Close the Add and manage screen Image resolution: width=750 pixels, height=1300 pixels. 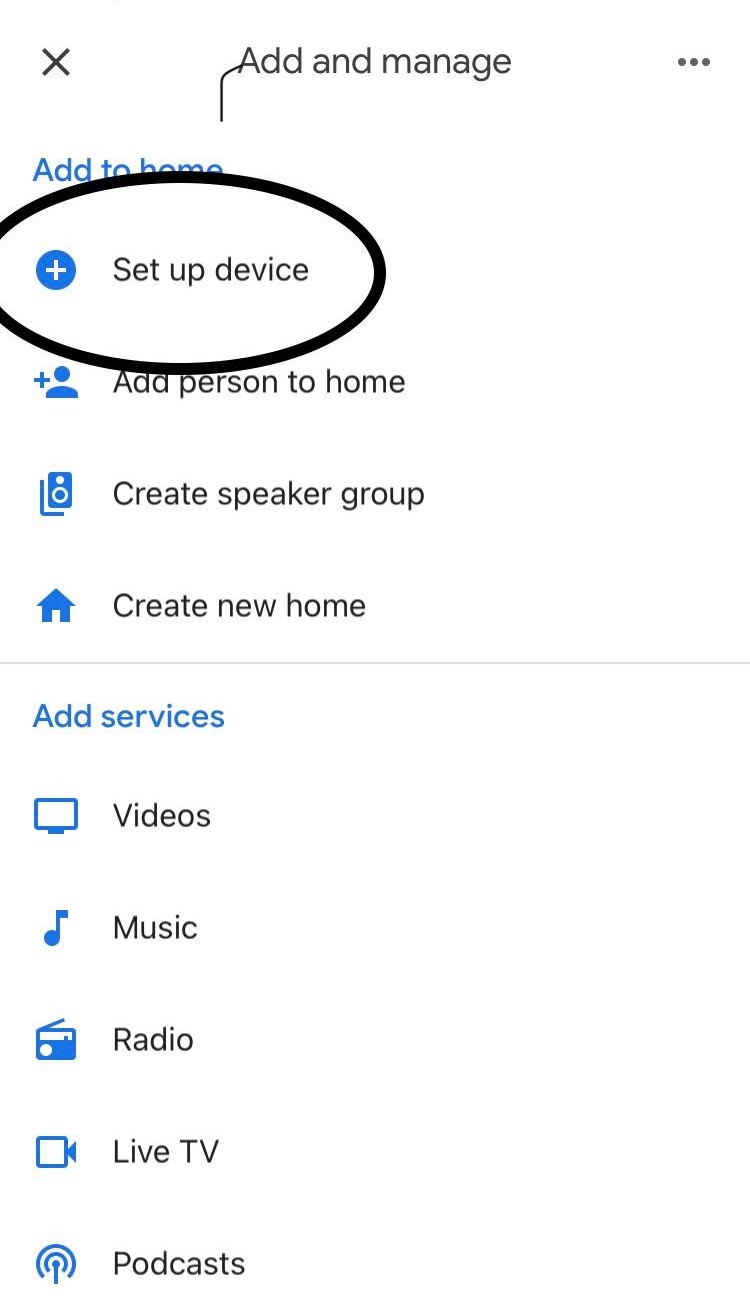56,62
